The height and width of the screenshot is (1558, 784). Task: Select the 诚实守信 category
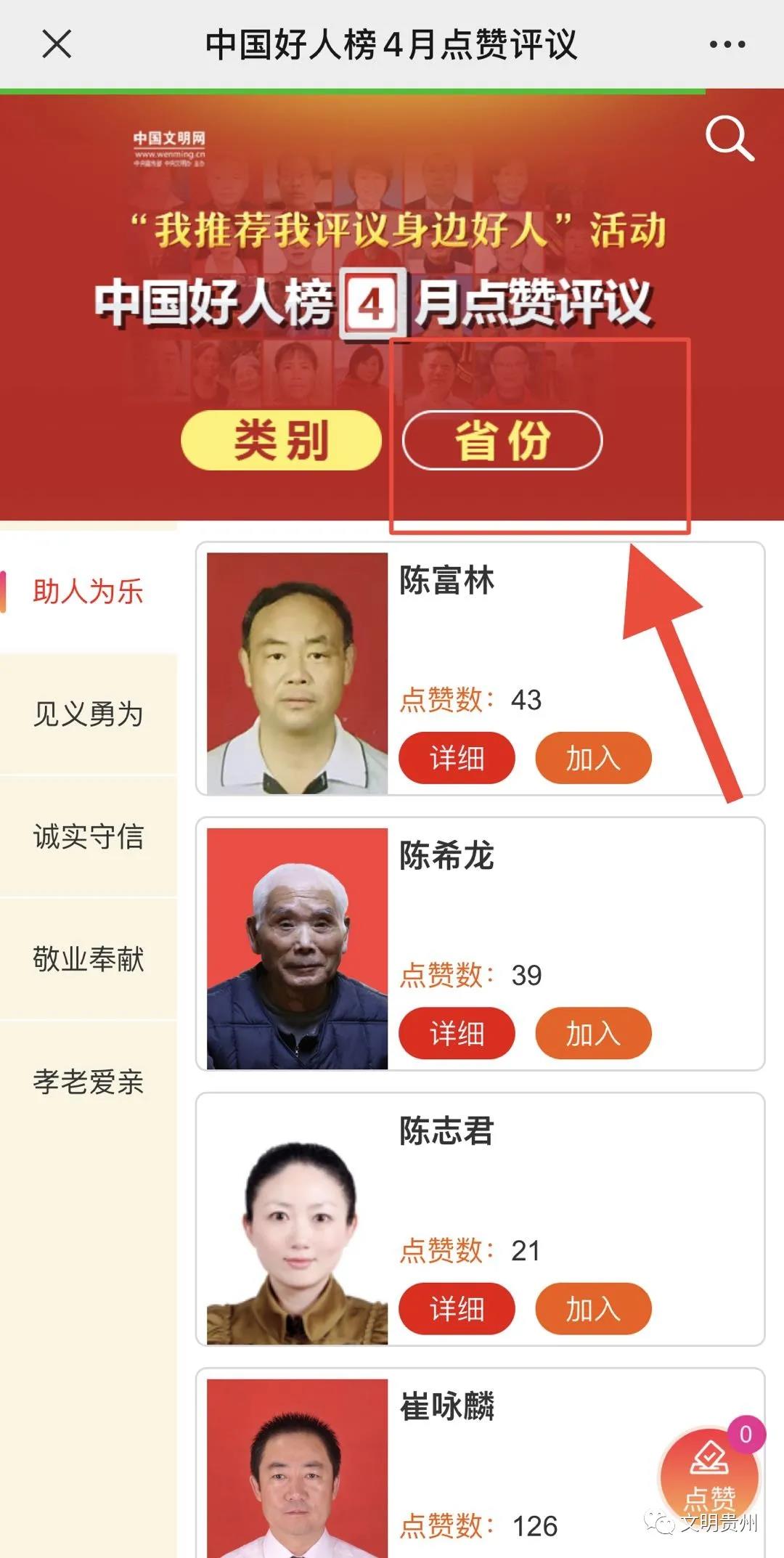coord(88,836)
